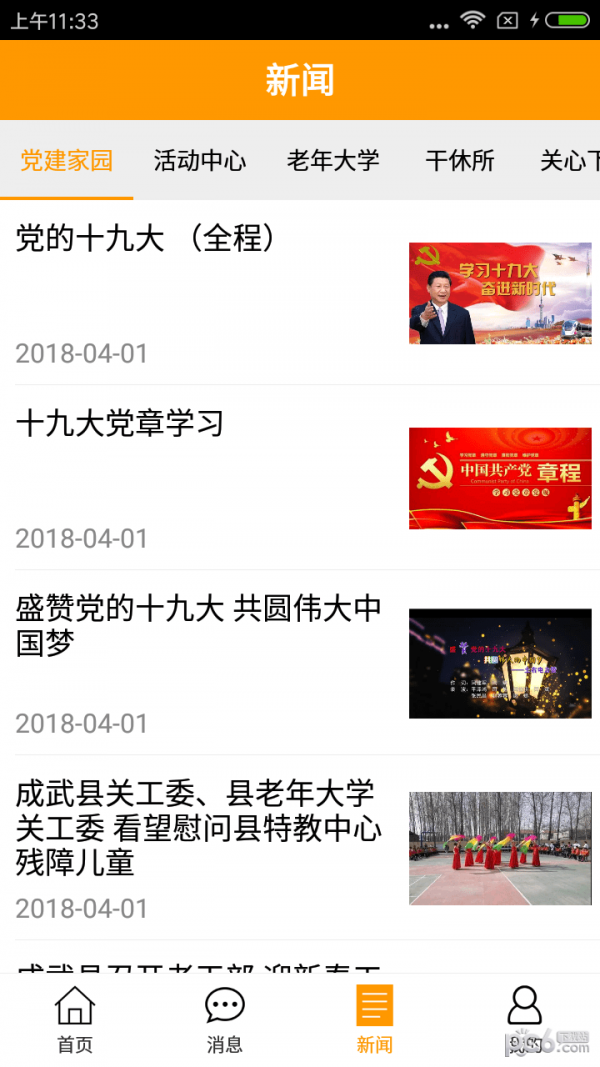Open the 消息 messages tab
Viewport: 600px width, 1067px height.
[225, 1019]
